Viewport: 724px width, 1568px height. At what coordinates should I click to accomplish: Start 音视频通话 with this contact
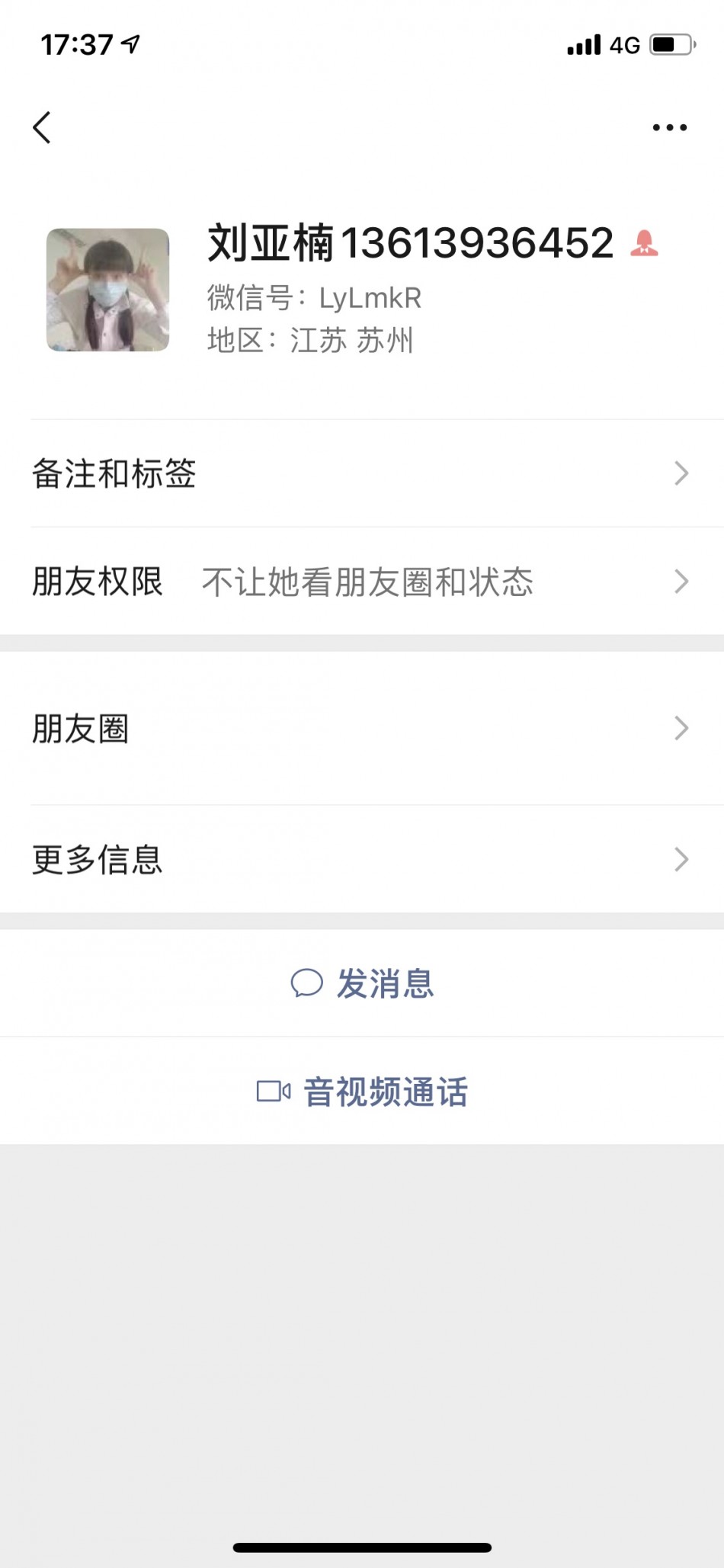point(362,1092)
